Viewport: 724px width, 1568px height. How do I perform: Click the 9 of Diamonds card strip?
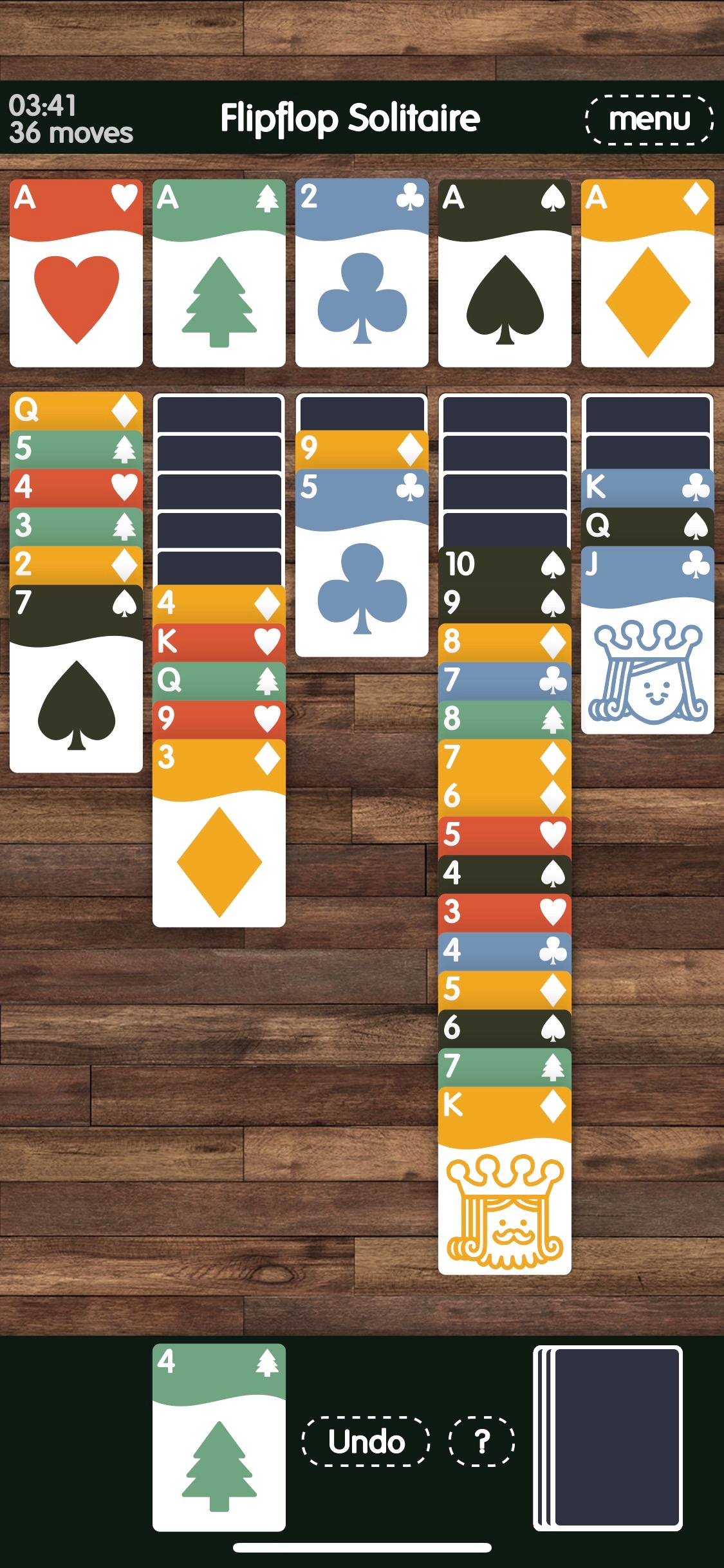(x=362, y=449)
